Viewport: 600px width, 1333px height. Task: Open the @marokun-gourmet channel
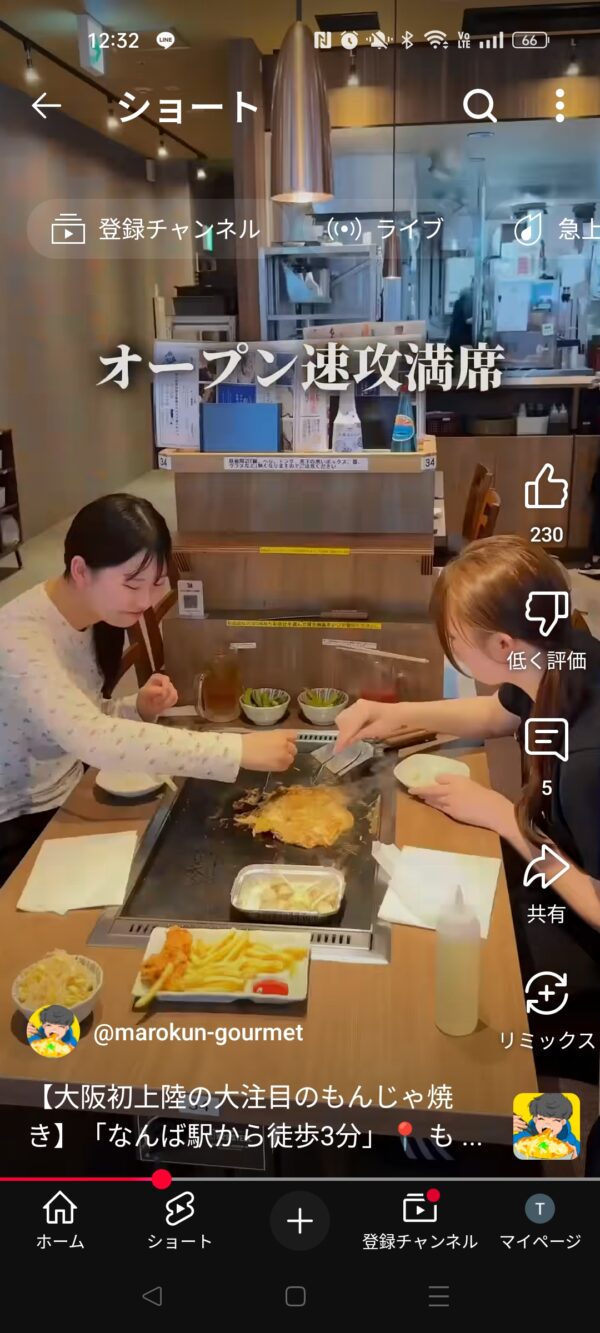[x=197, y=1032]
